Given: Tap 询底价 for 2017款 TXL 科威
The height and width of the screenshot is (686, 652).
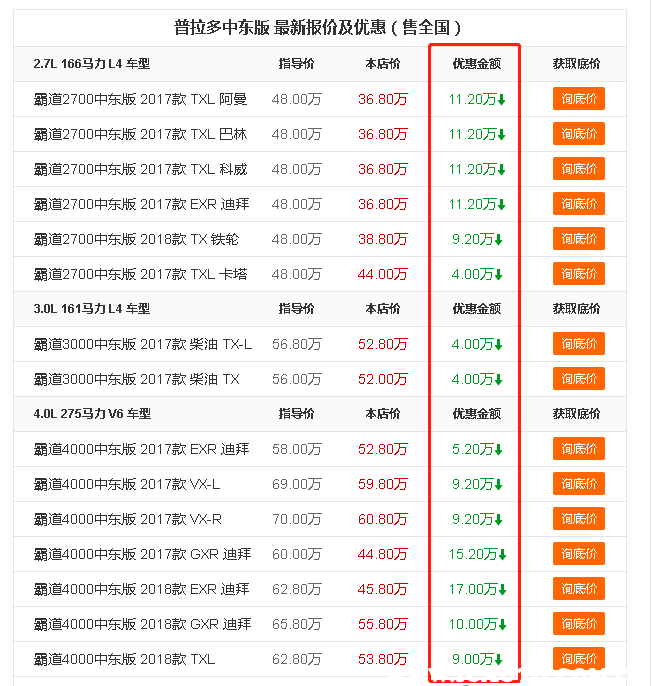Looking at the screenshot, I should (578, 169).
